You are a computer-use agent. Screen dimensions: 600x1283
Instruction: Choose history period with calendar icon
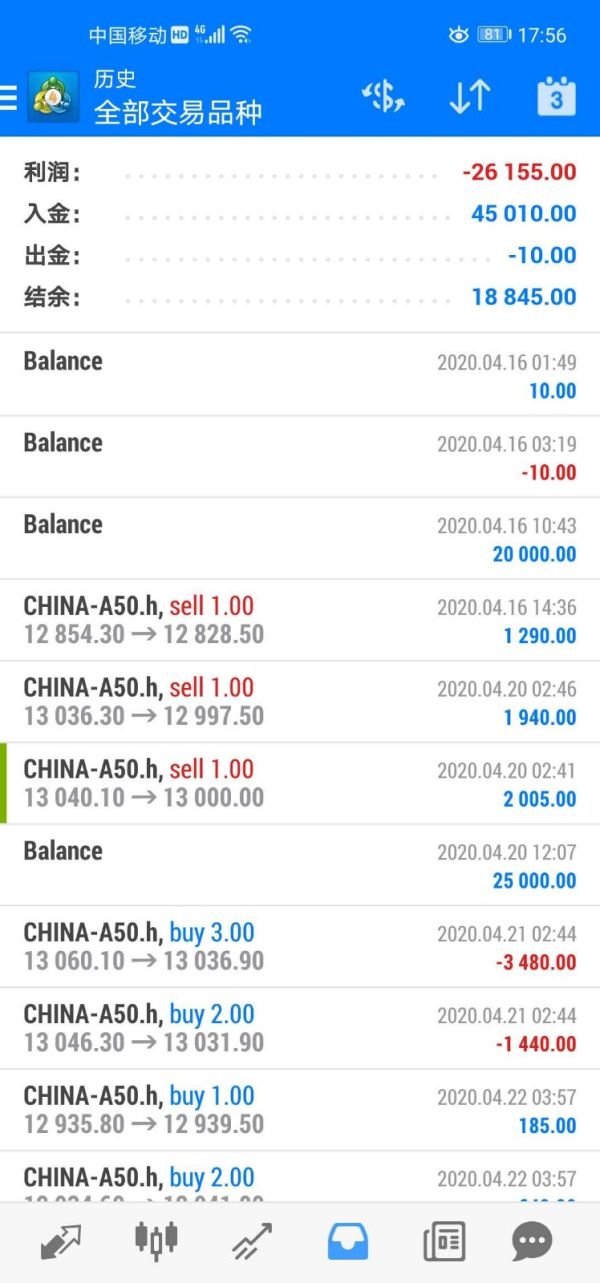[x=556, y=97]
